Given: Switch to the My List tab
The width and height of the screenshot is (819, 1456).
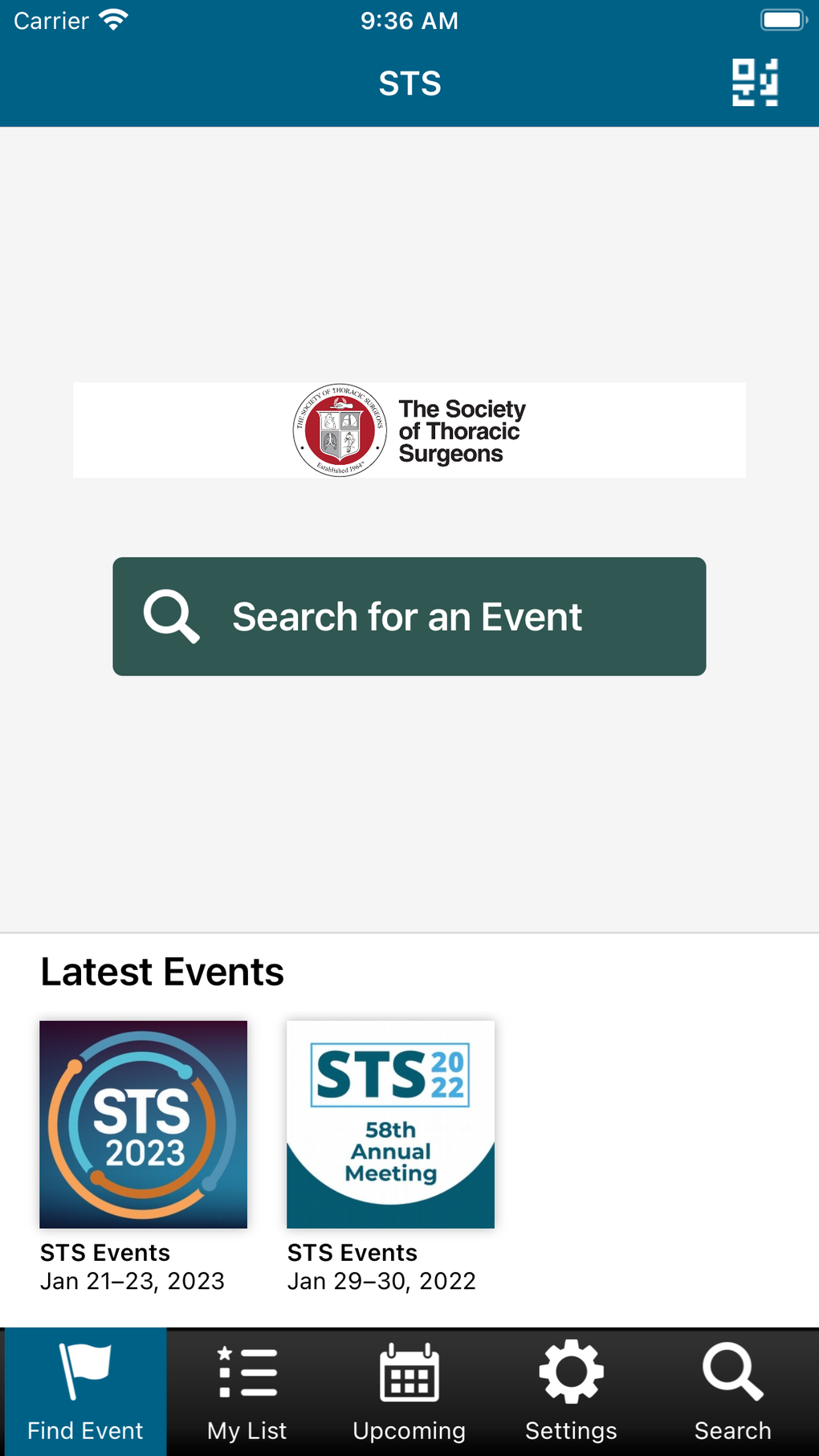Looking at the screenshot, I should (x=247, y=1392).
